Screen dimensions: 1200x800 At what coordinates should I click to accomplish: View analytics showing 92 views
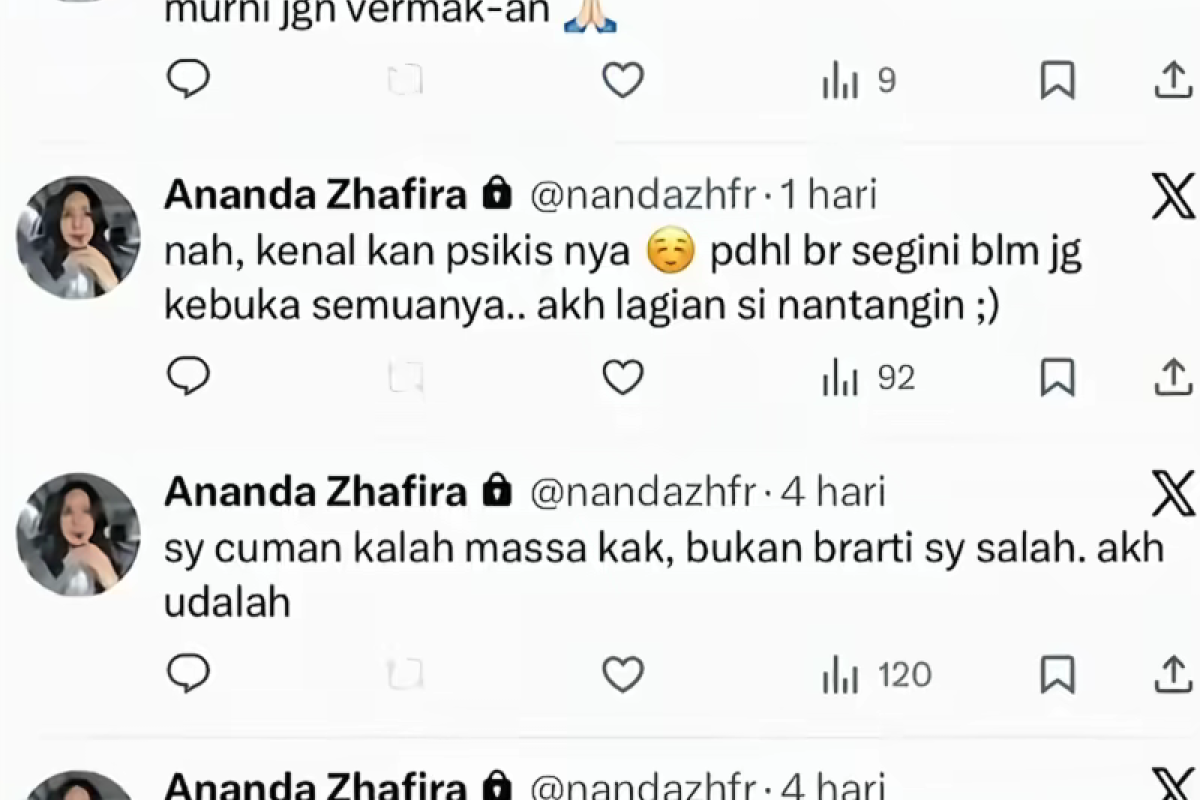pos(867,378)
